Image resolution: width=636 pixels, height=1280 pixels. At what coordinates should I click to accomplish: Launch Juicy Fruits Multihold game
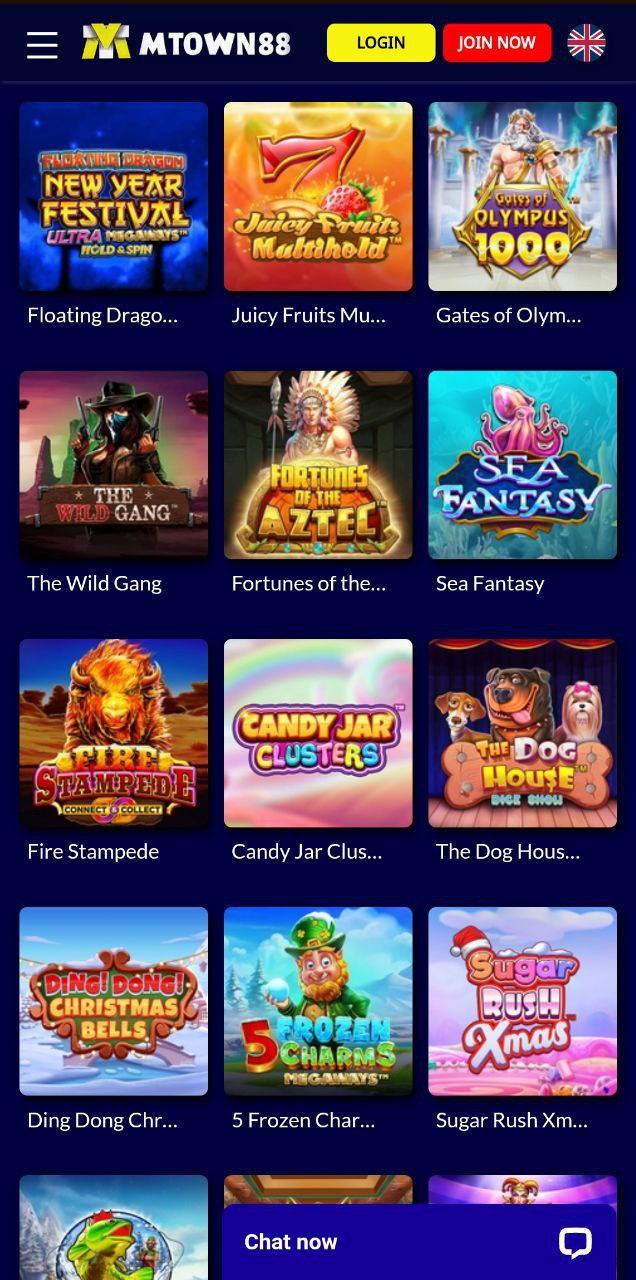(x=318, y=197)
